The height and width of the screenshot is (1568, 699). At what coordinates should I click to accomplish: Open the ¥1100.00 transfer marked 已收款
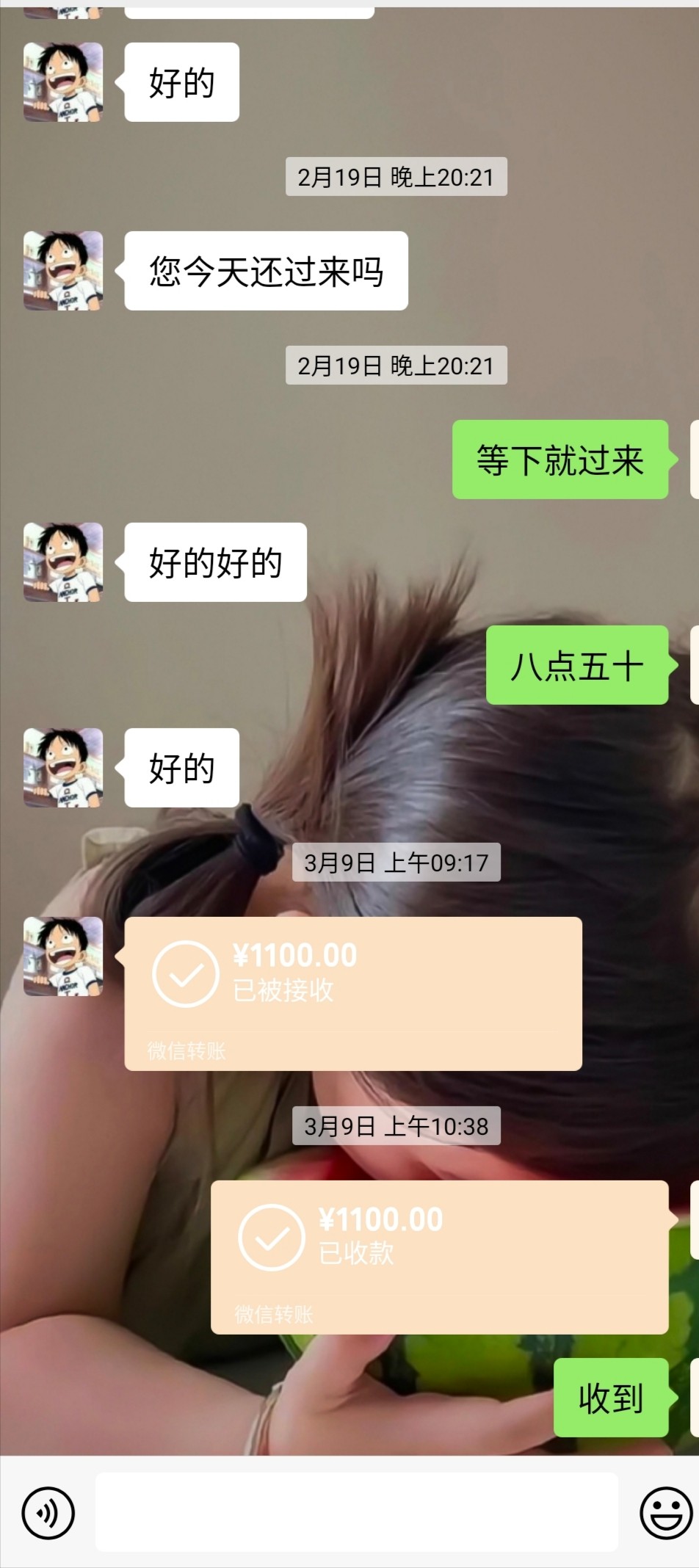pos(439,1256)
